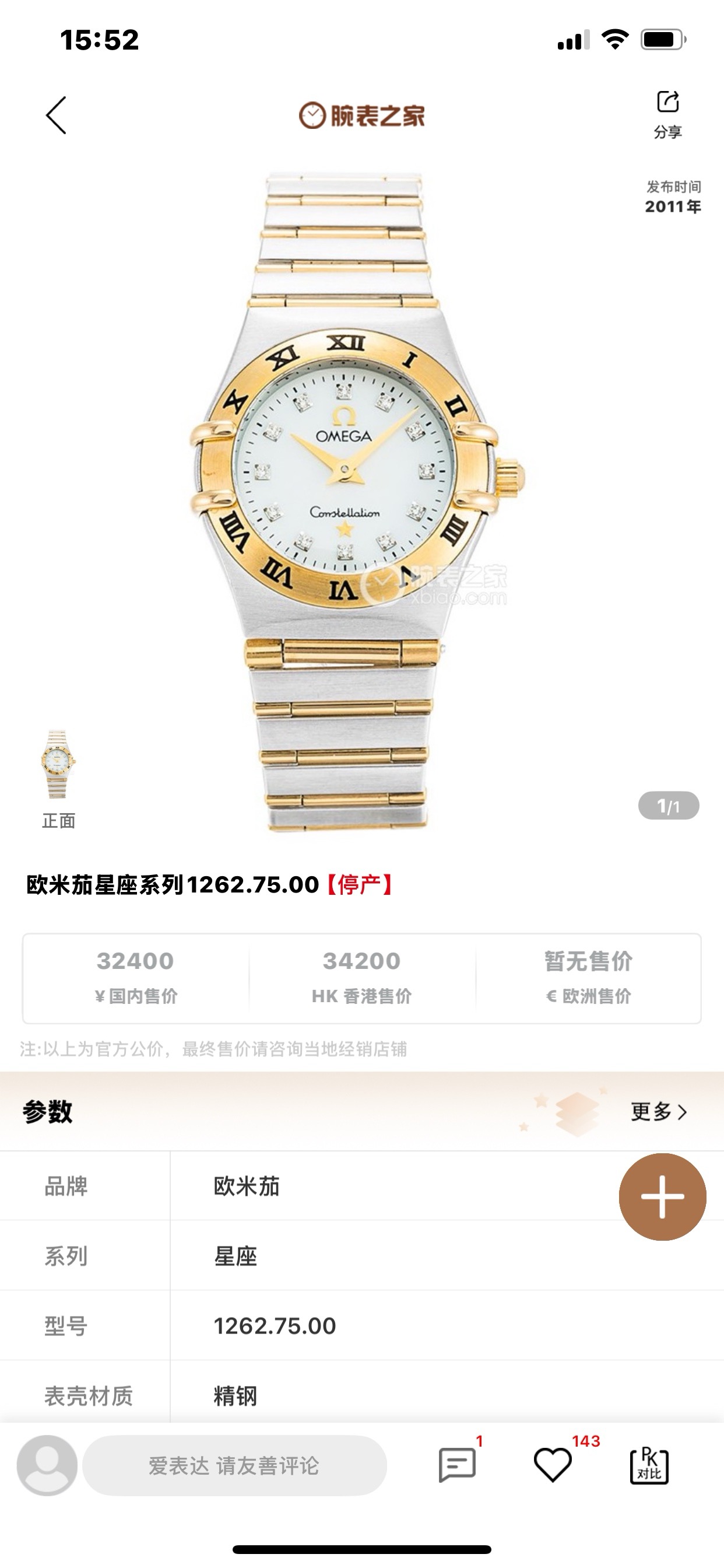Tap the brown plus floating button
Viewport: 724px width, 1568px height.
[662, 1196]
